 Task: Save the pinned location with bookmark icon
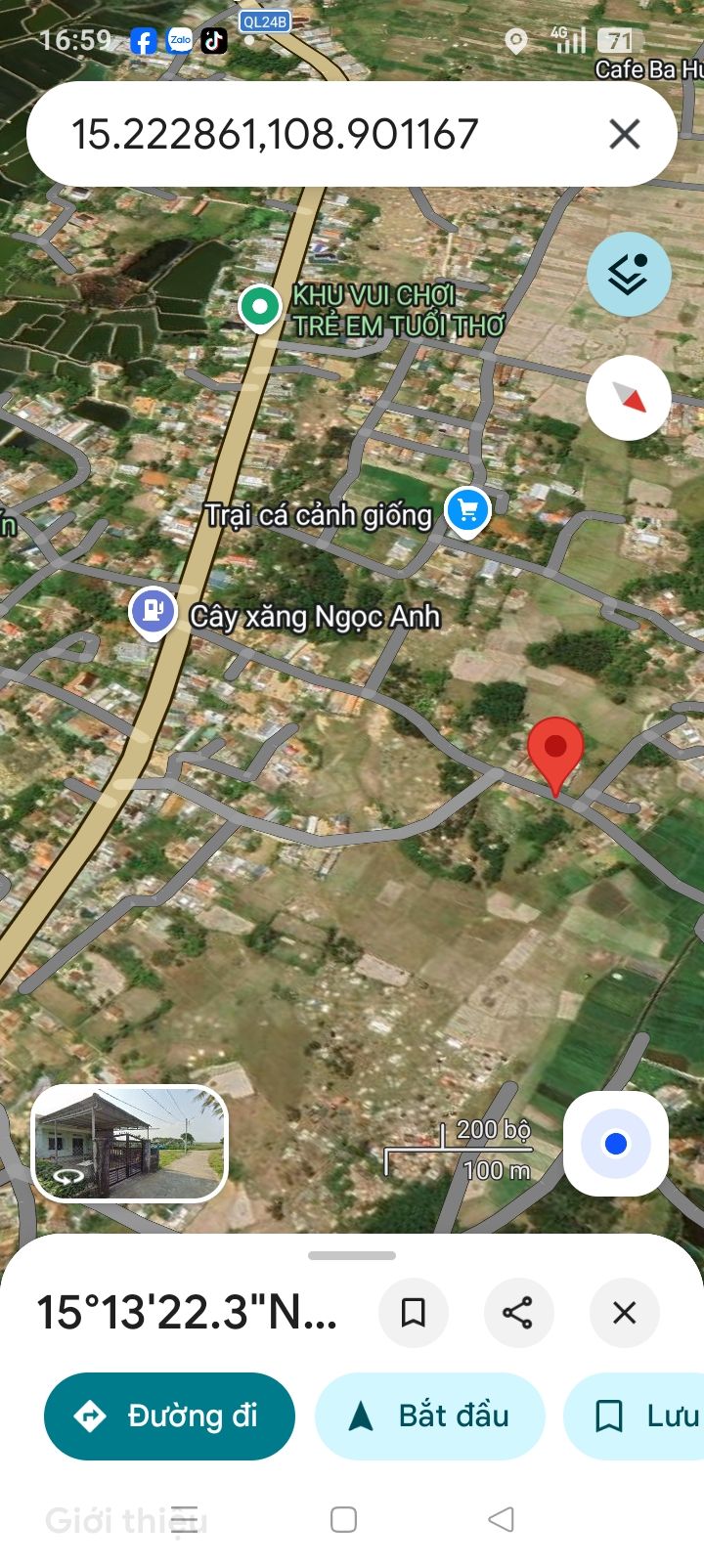point(413,1312)
